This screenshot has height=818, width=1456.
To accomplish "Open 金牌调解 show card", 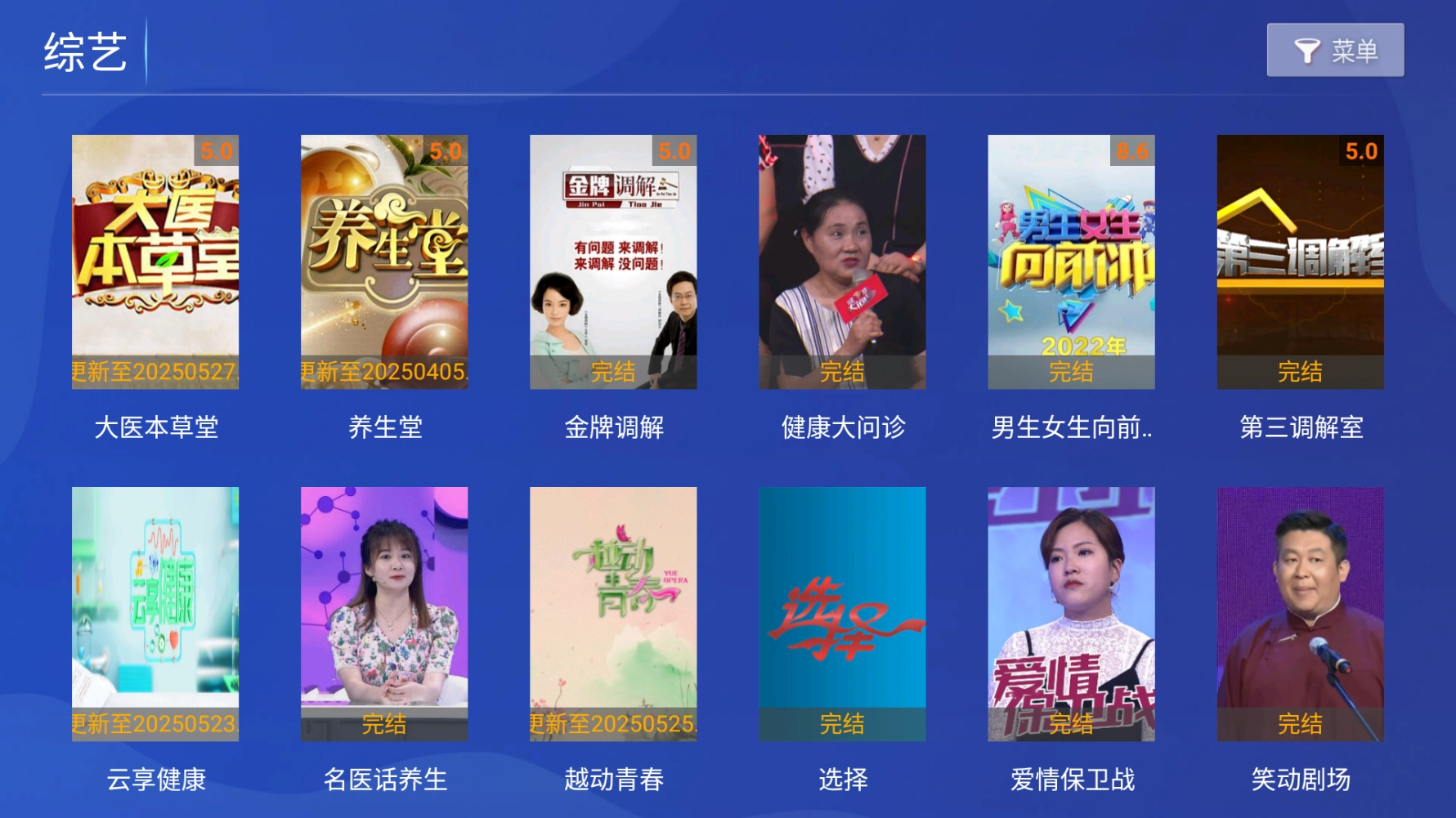I will (x=613, y=261).
